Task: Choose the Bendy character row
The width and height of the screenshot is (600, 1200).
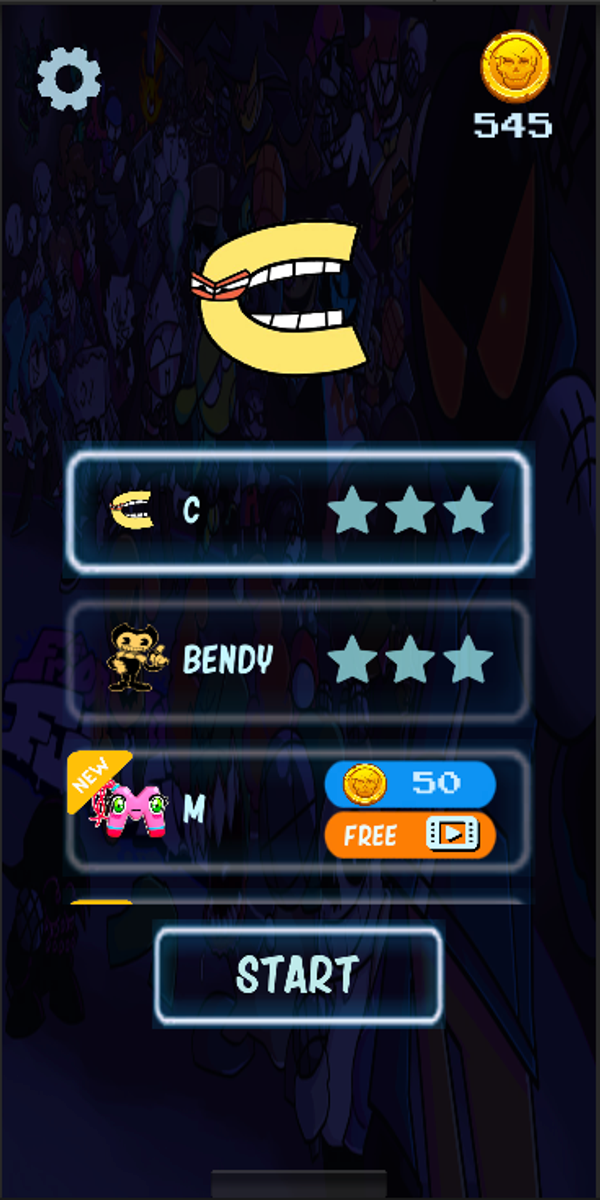Action: coord(297,661)
